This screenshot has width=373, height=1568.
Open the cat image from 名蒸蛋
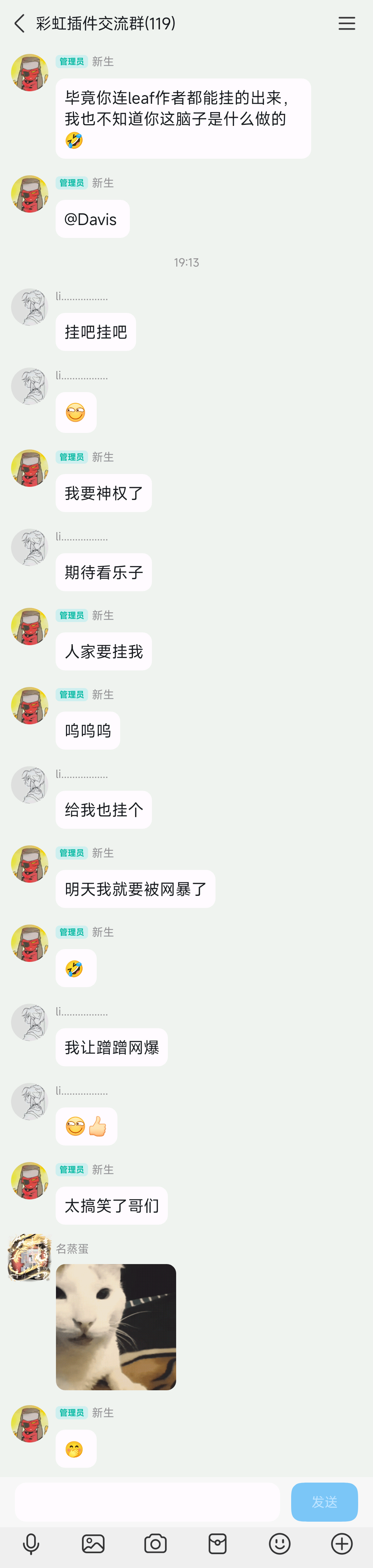116,1326
